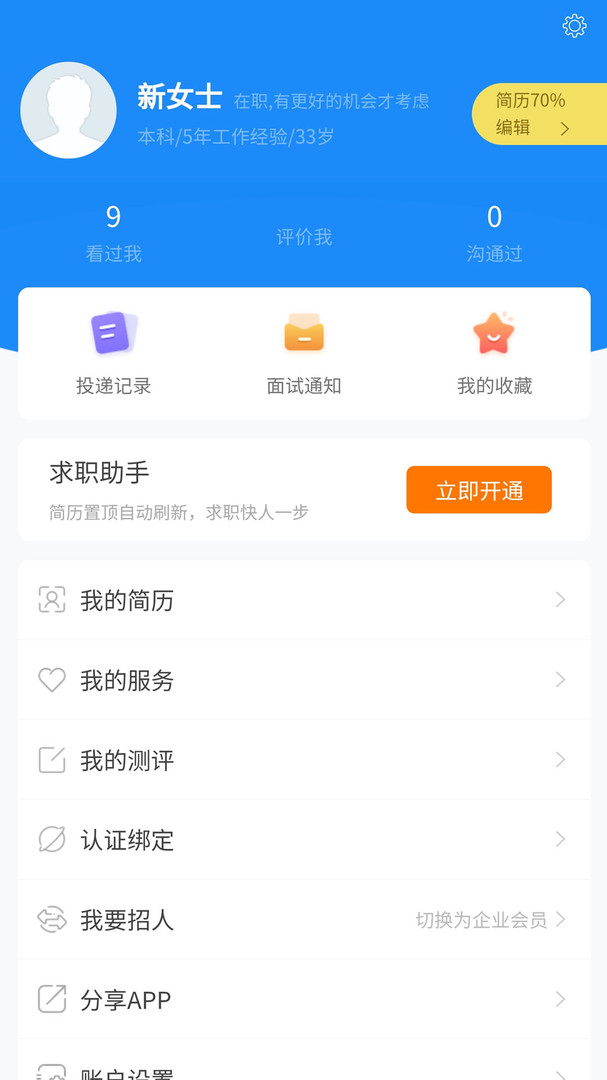Switch to employer via 我要招人

click(x=303, y=920)
